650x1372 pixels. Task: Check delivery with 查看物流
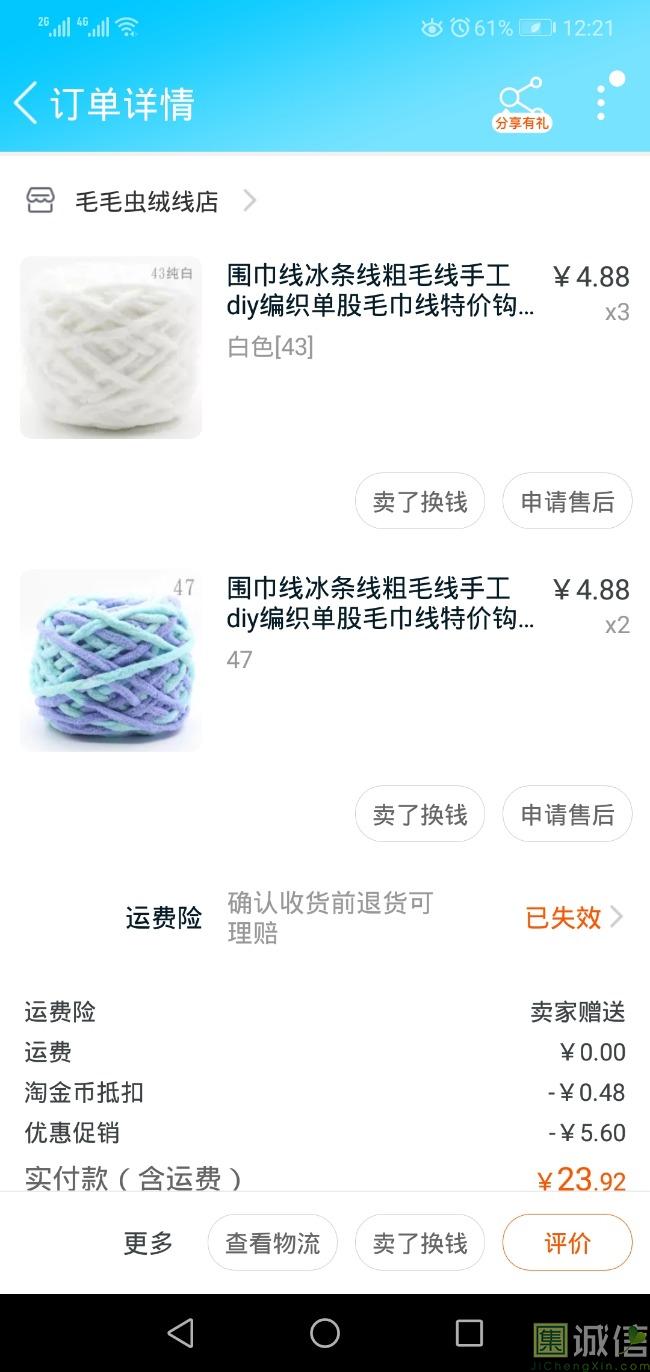tap(273, 1243)
